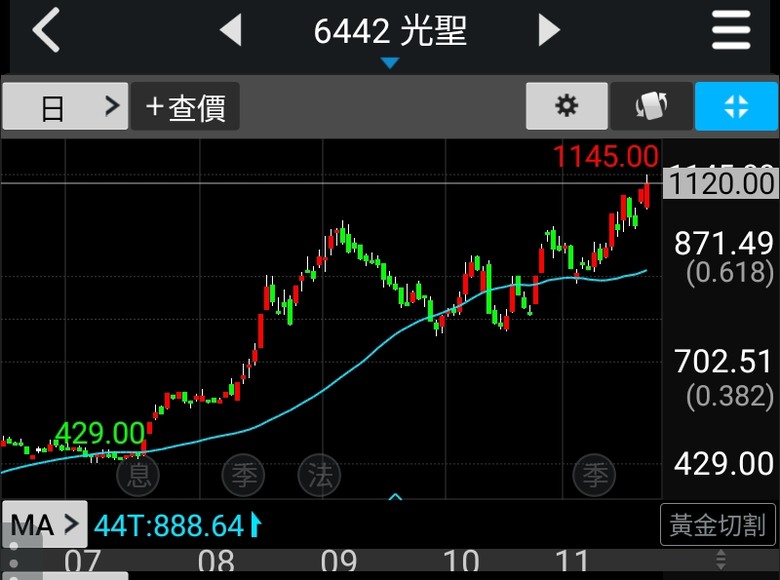The height and width of the screenshot is (580, 780).
Task: Go back using the left chevron
Action: [46, 31]
